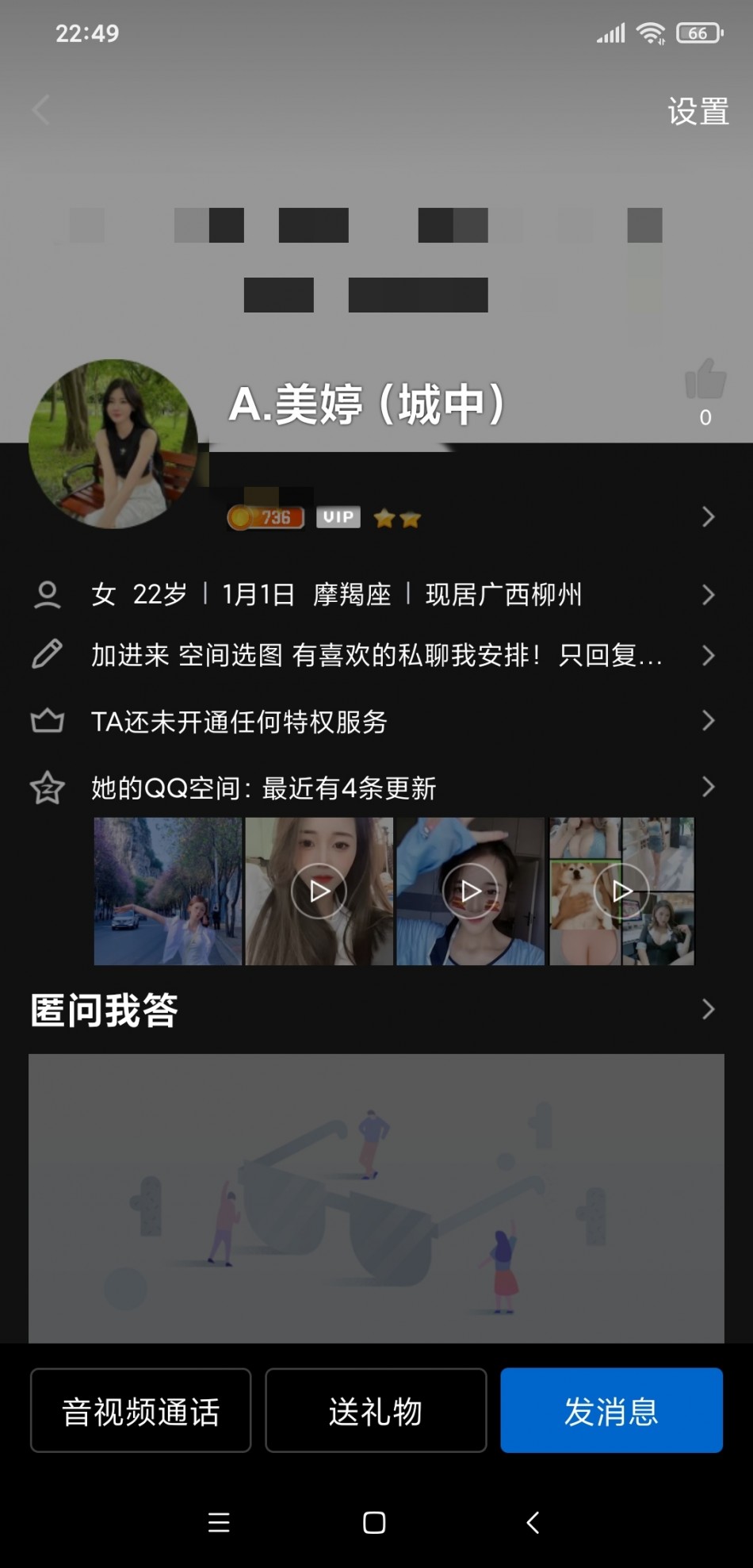The width and height of the screenshot is (753, 1568).
Task: Open system recent apps menu
Action: (x=219, y=1522)
